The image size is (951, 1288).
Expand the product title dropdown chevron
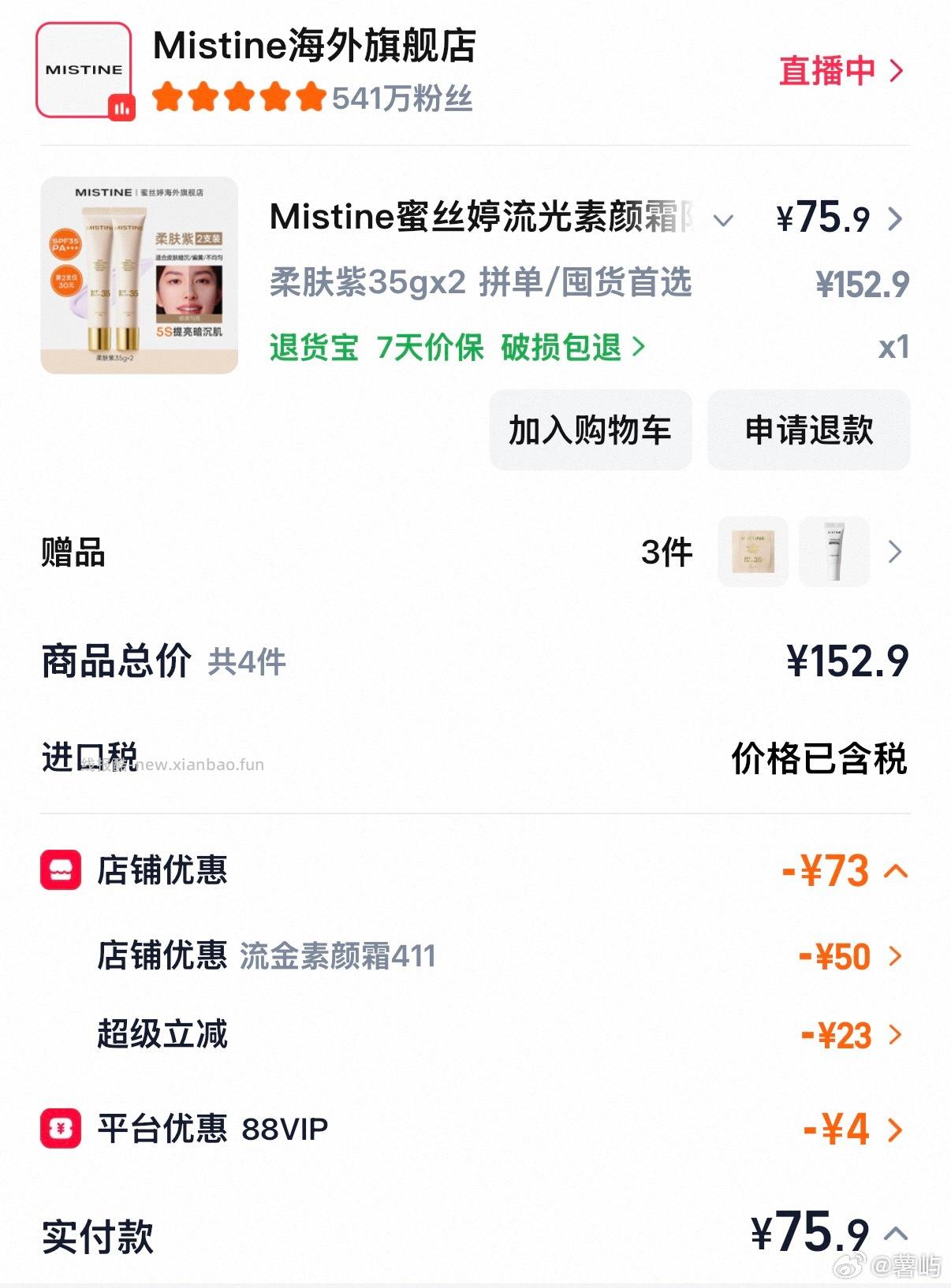(x=722, y=221)
